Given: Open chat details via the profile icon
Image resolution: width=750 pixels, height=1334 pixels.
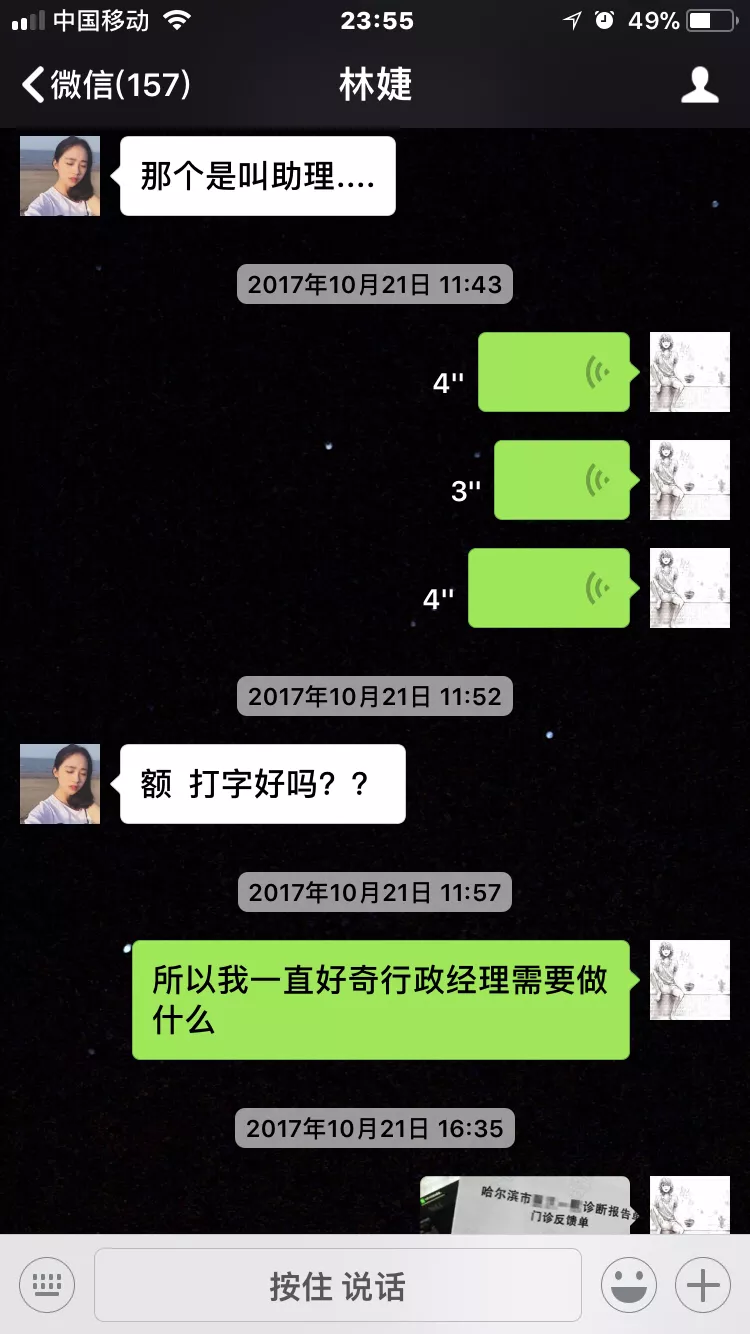Looking at the screenshot, I should [x=700, y=85].
